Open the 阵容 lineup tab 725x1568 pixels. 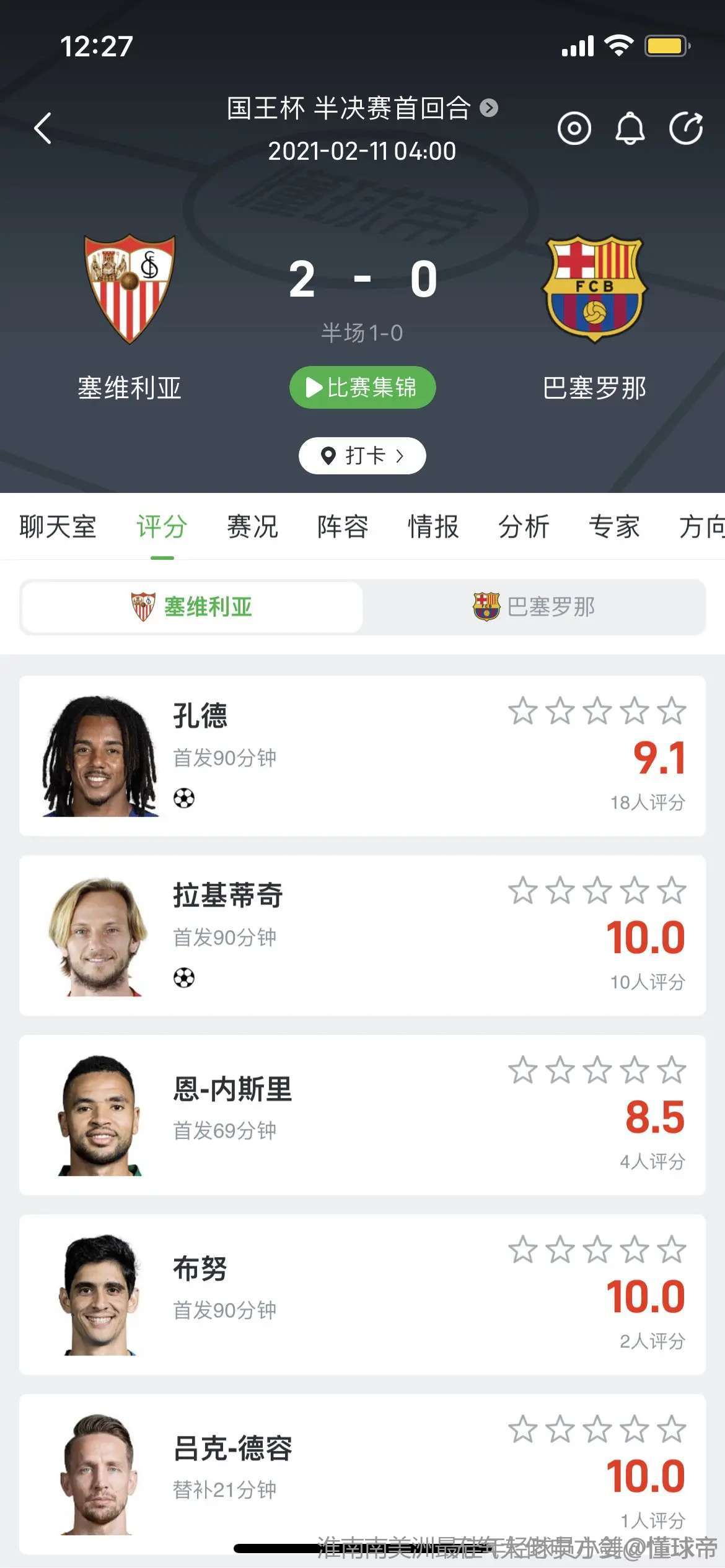pyautogui.click(x=343, y=527)
